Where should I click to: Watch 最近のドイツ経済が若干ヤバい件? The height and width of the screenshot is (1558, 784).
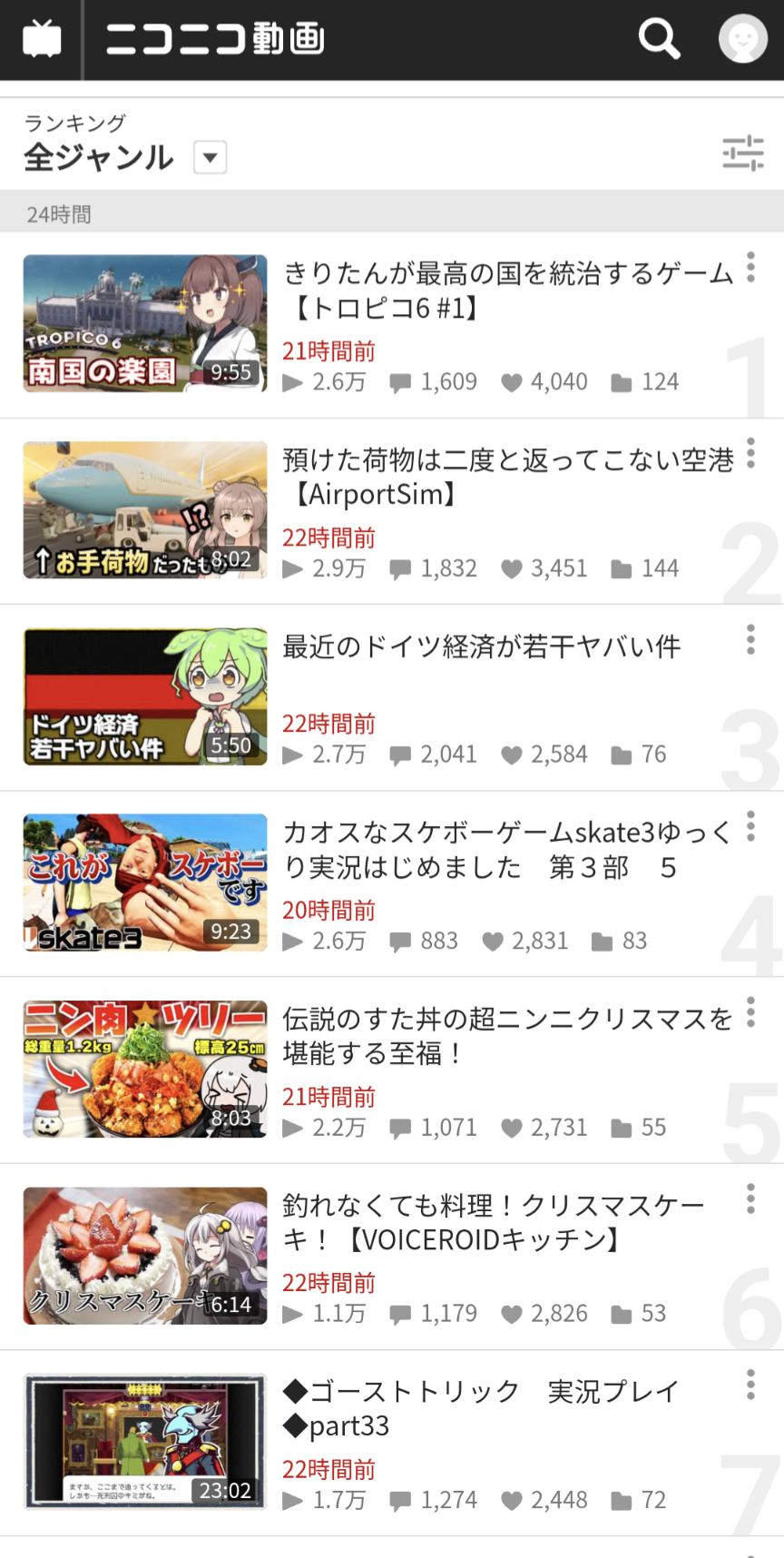(x=482, y=646)
